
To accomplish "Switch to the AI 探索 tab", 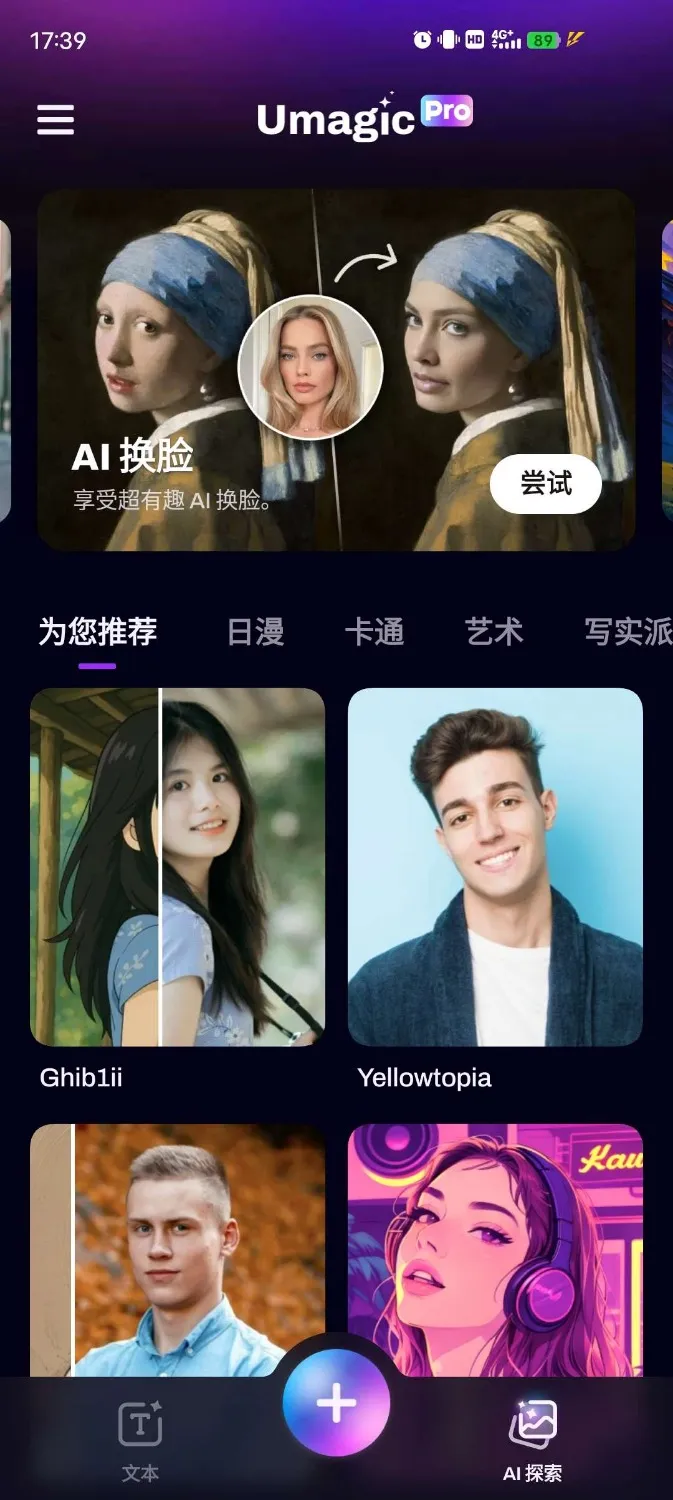I will coord(532,1441).
